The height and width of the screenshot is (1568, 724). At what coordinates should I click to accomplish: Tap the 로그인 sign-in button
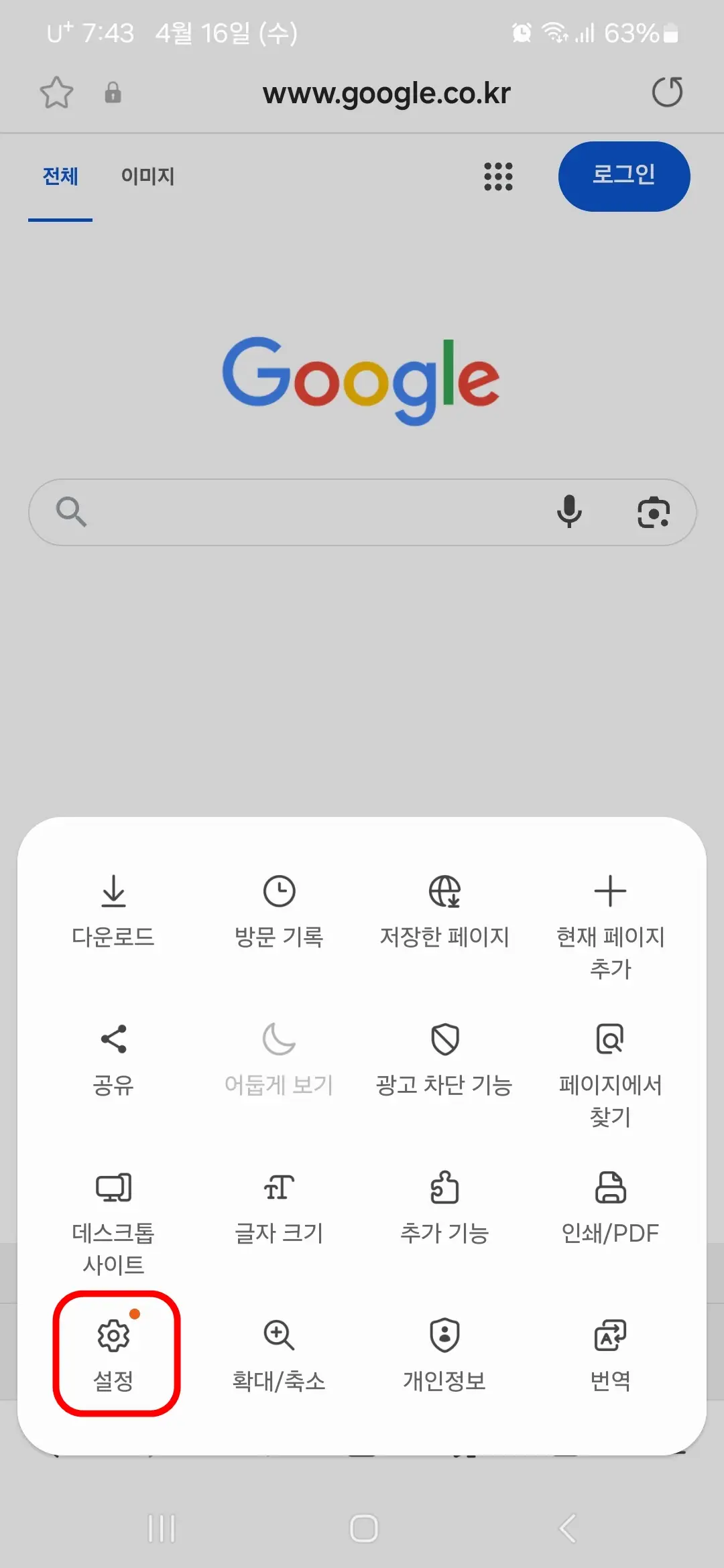coord(623,176)
